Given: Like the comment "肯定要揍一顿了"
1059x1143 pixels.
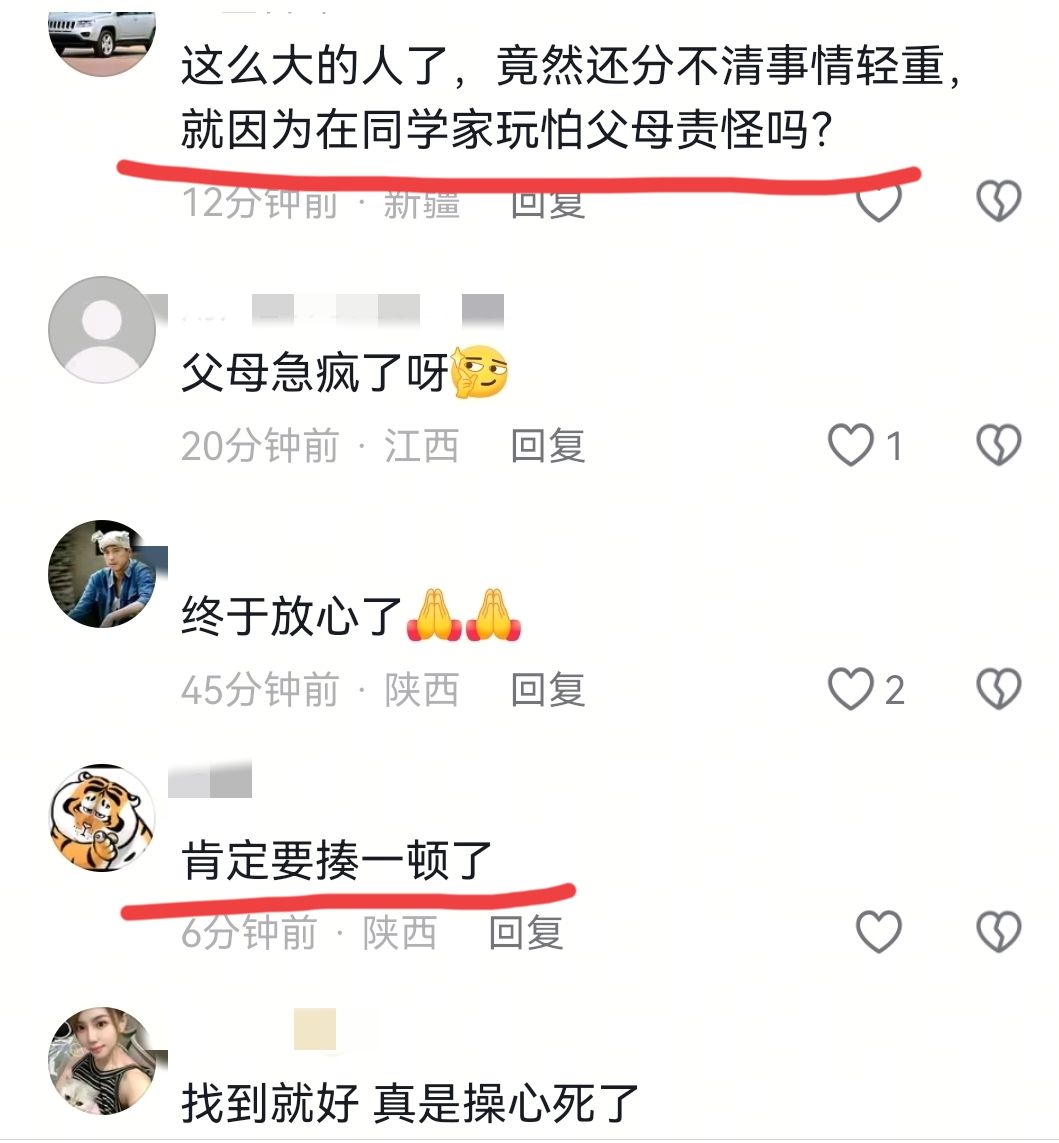Looking at the screenshot, I should pyautogui.click(x=879, y=932).
